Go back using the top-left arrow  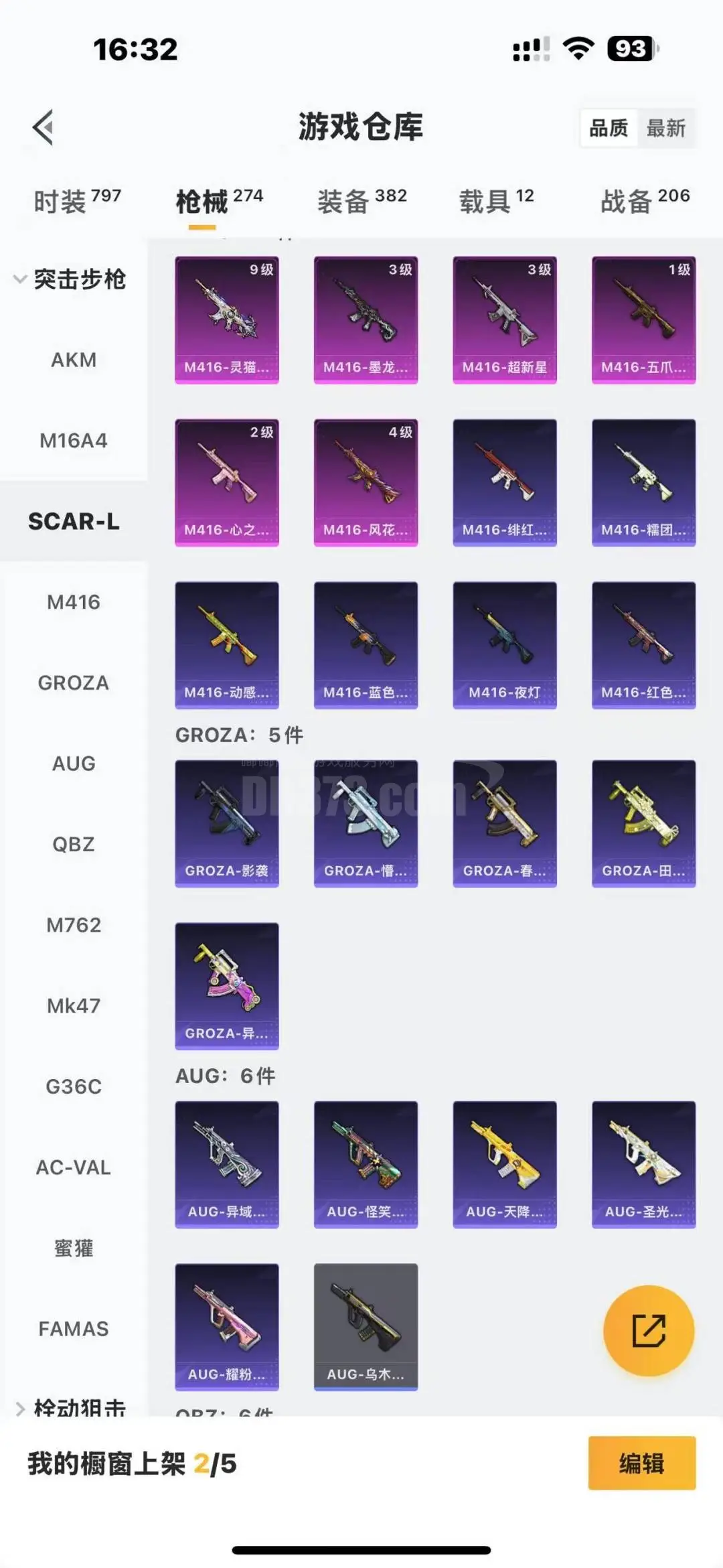[44, 127]
